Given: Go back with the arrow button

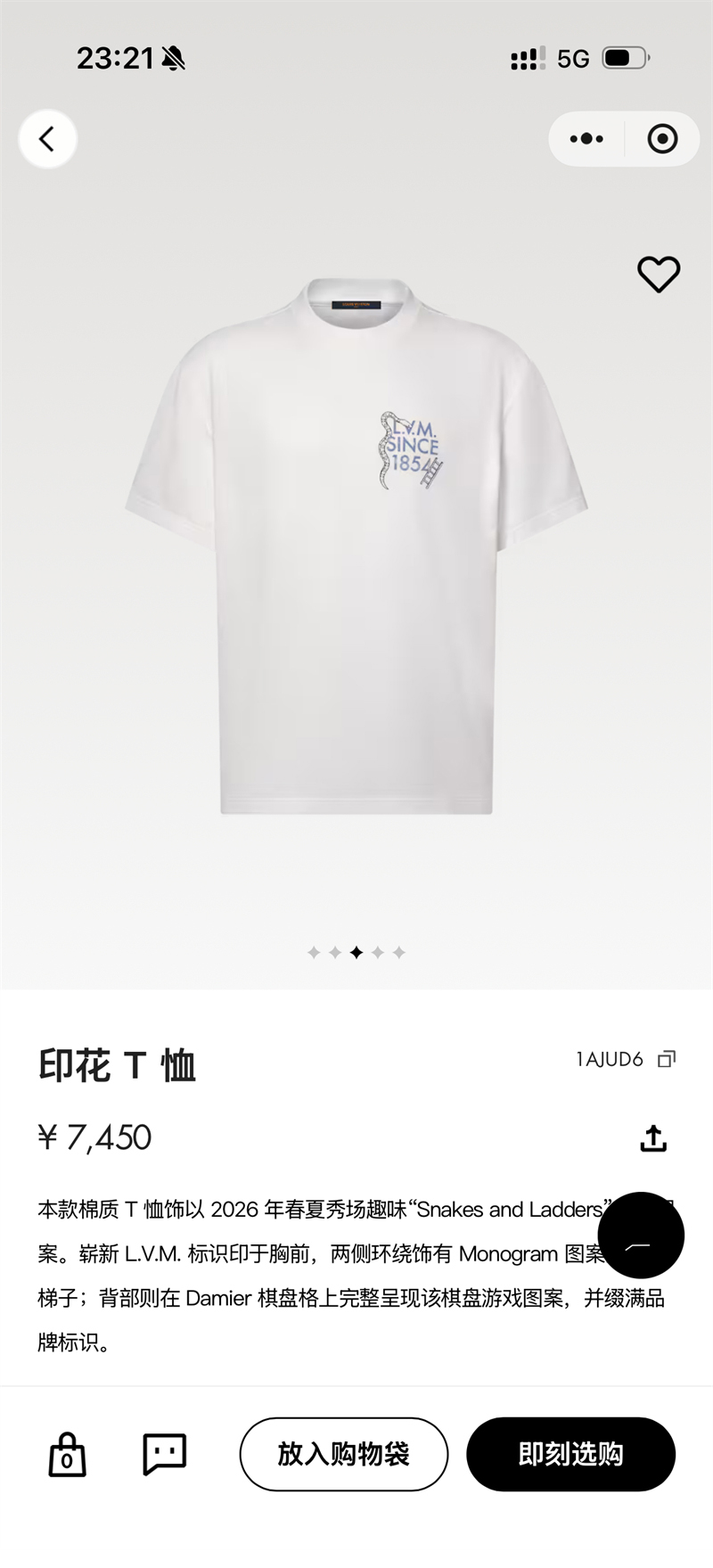Looking at the screenshot, I should (x=47, y=139).
